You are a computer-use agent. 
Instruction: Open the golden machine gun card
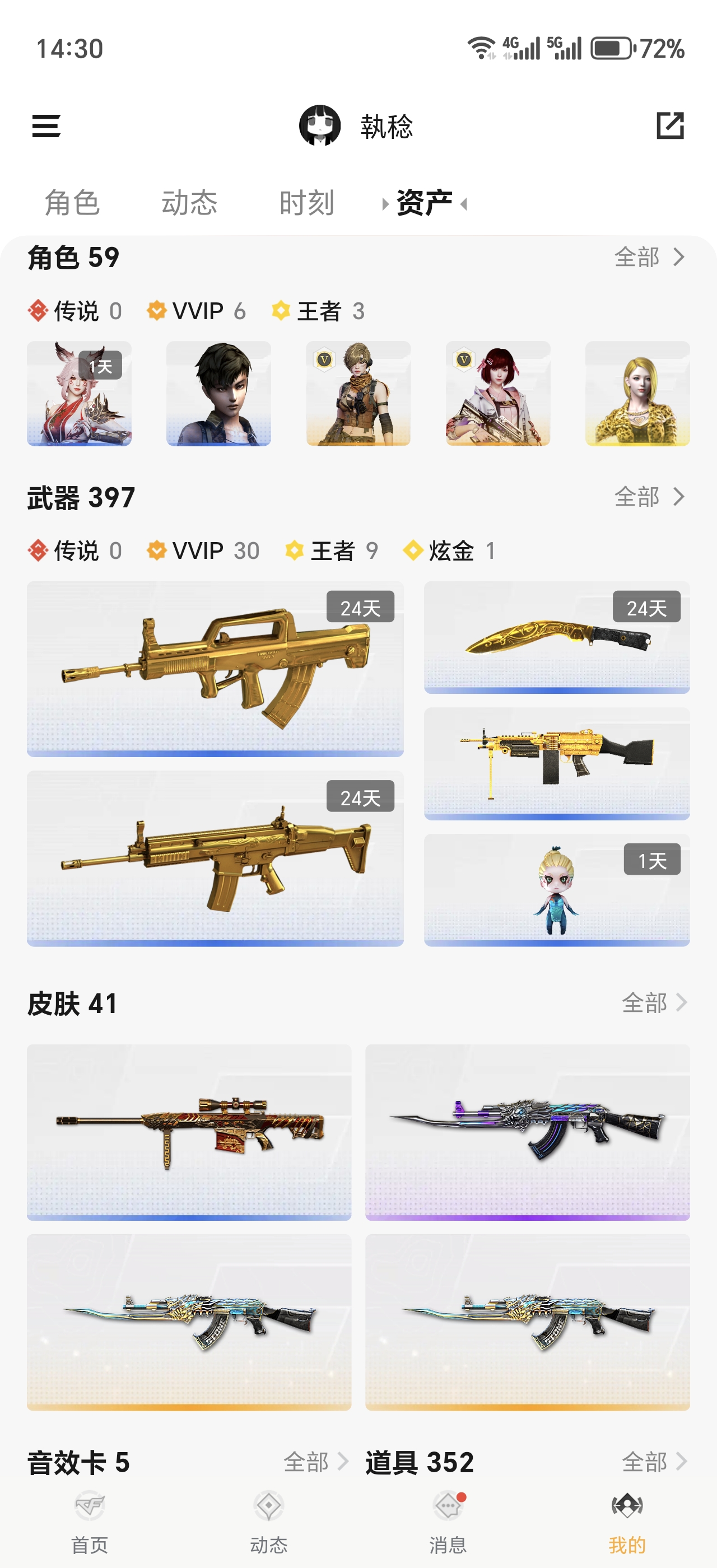click(x=556, y=763)
